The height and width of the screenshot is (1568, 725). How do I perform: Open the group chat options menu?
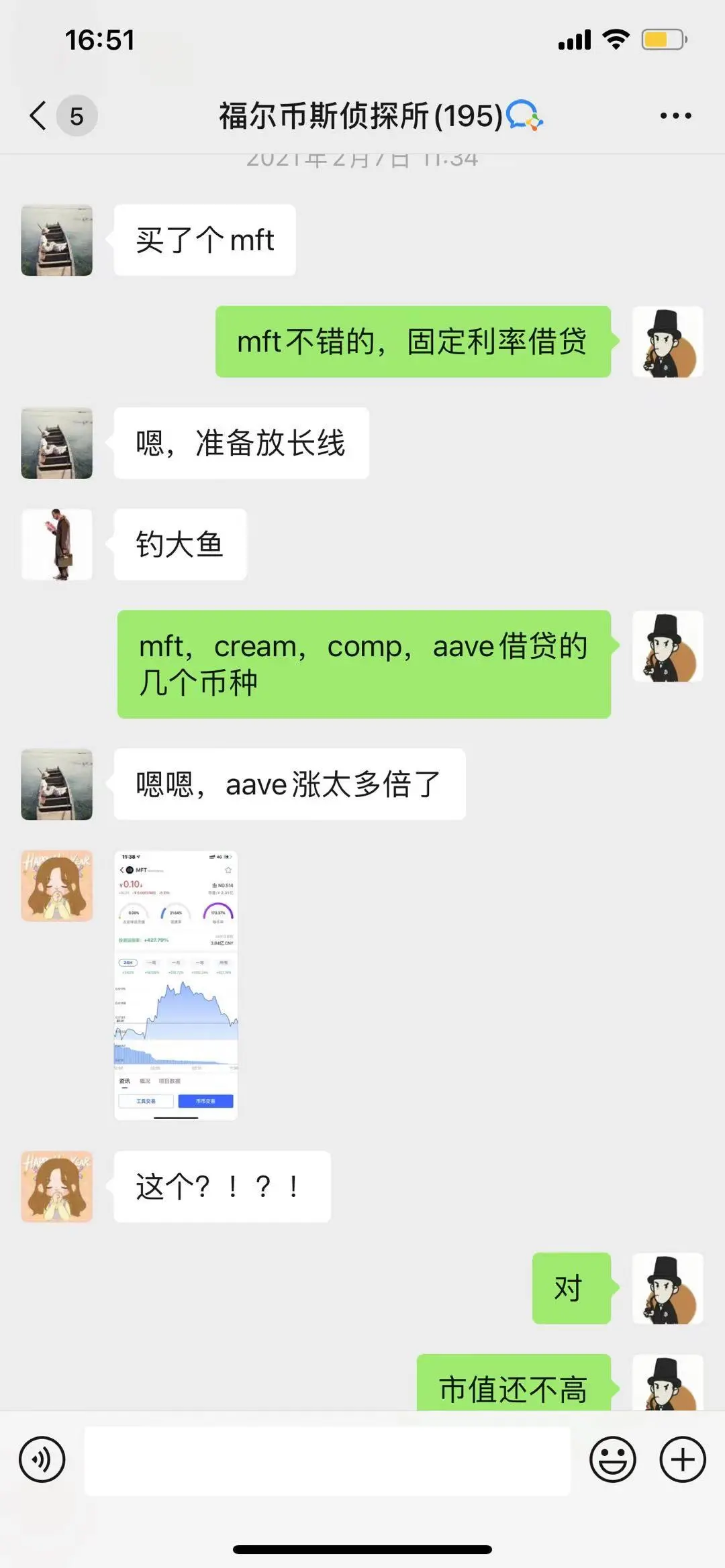675,115
